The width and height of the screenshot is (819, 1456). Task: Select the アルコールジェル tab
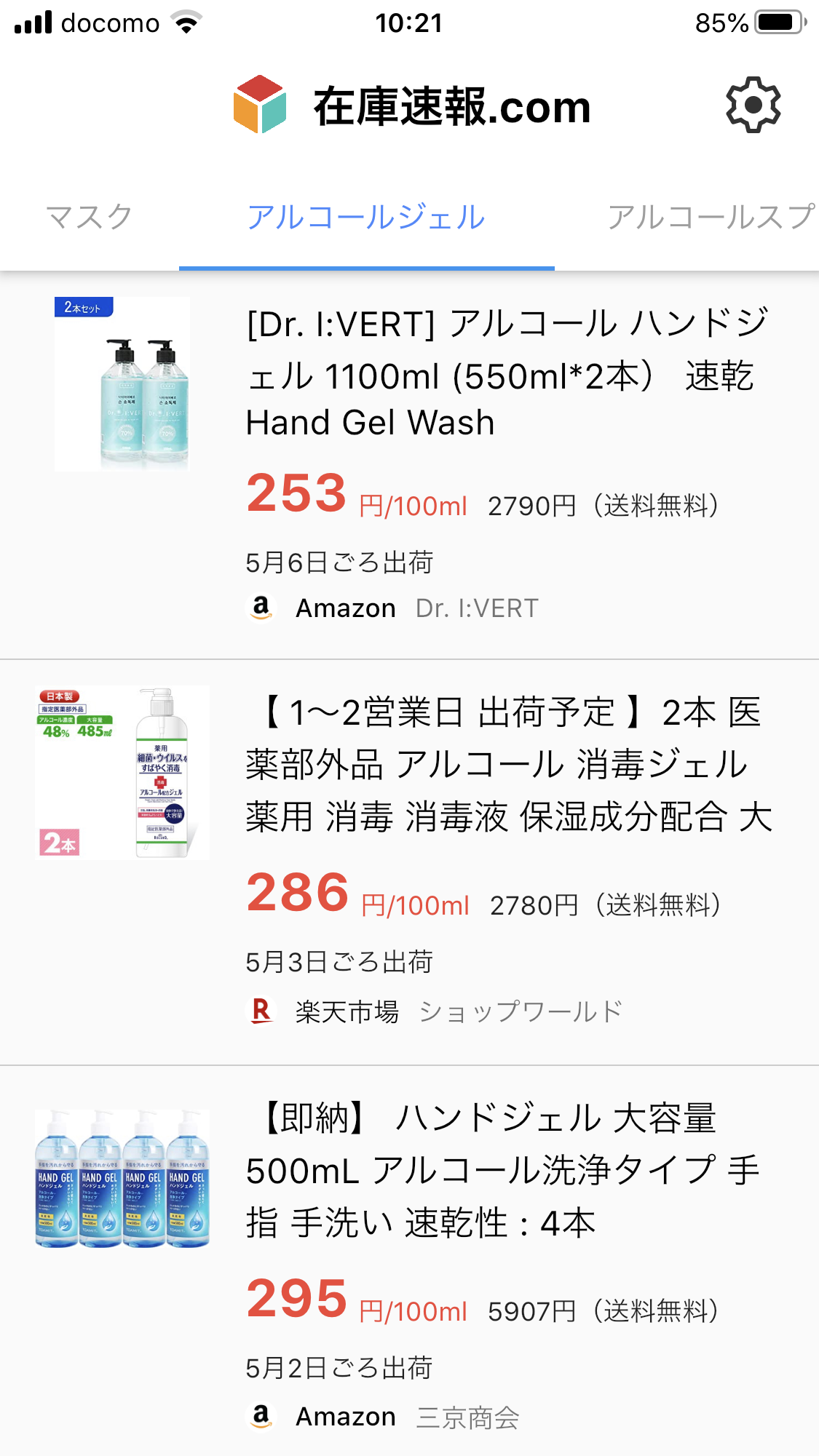coord(366,218)
